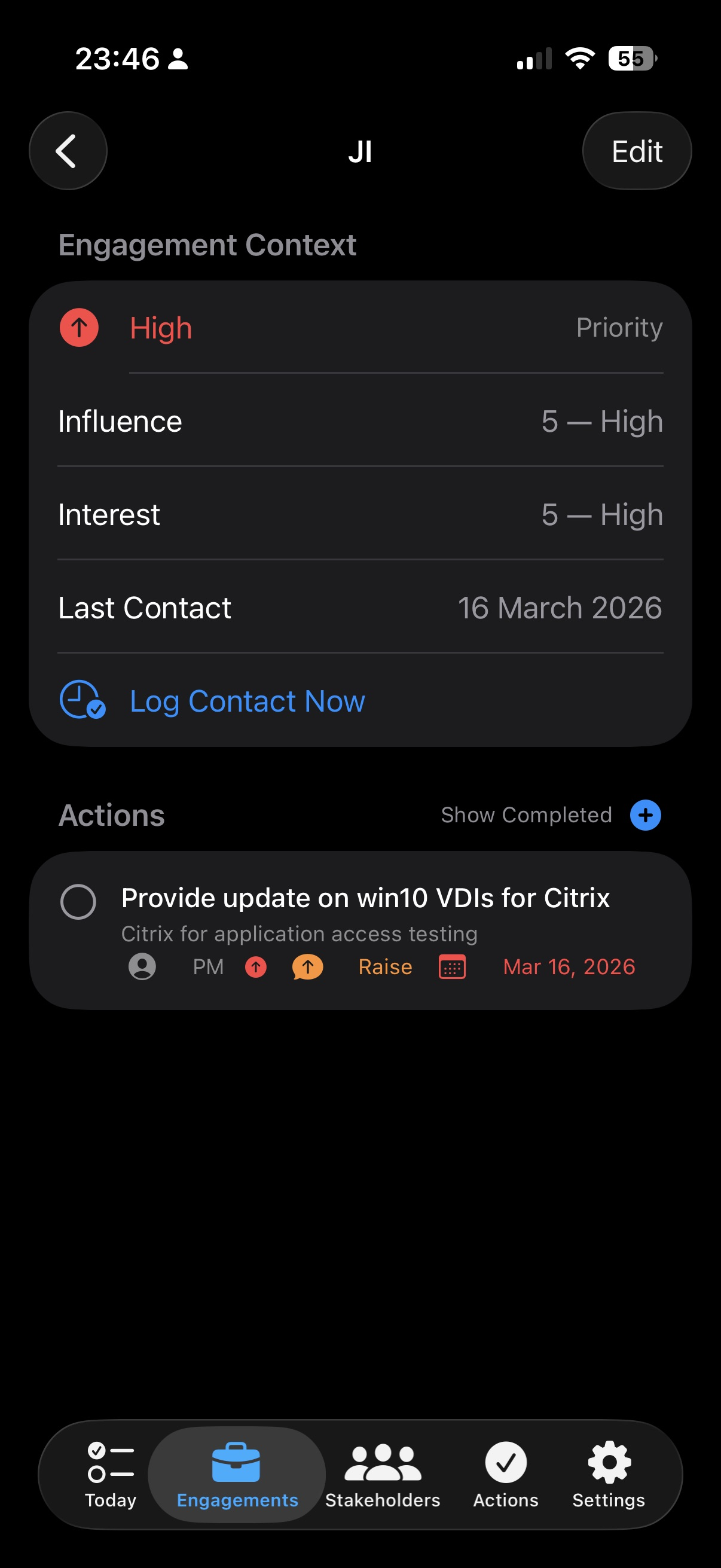Open the Actions tab
721x1568 pixels.
click(x=506, y=1474)
